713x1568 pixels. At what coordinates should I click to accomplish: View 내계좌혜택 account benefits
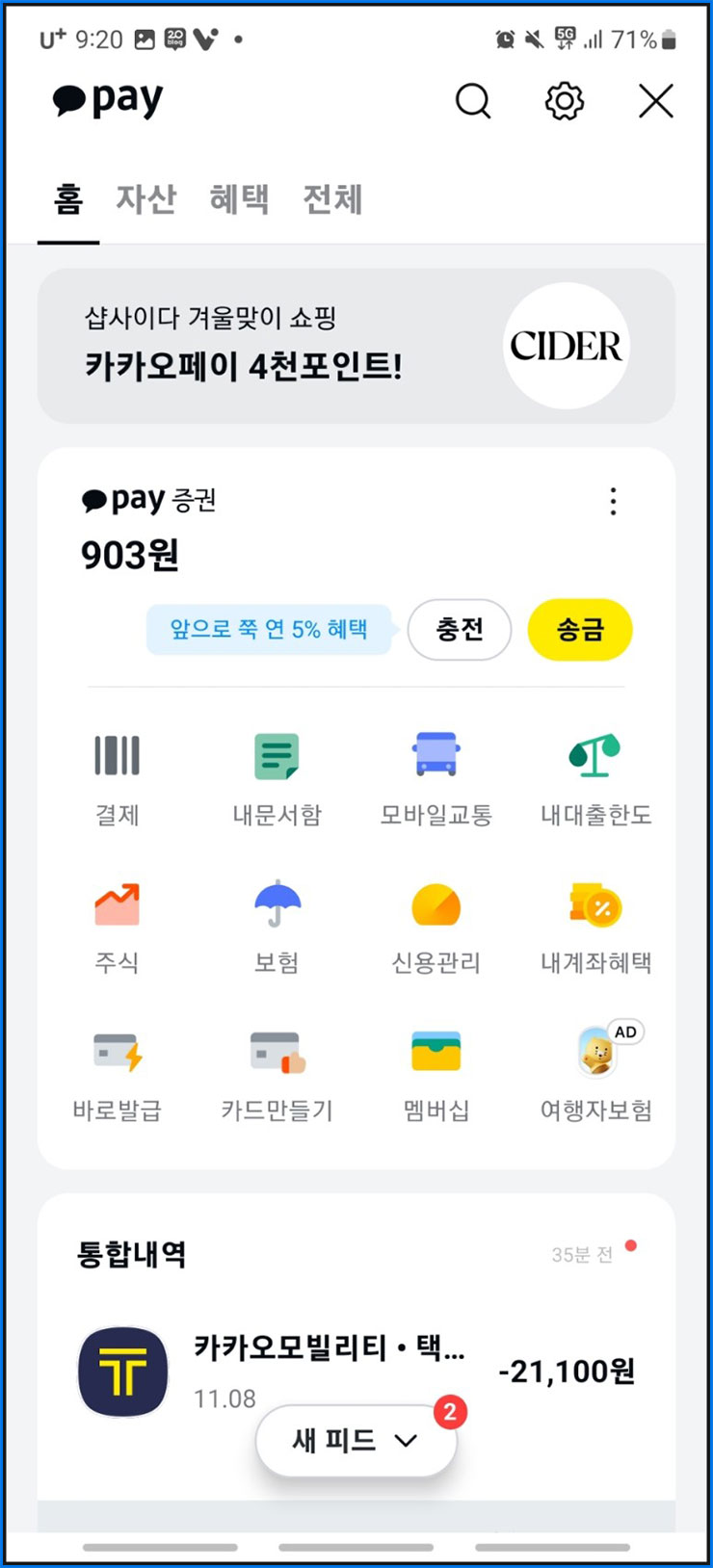tap(595, 923)
